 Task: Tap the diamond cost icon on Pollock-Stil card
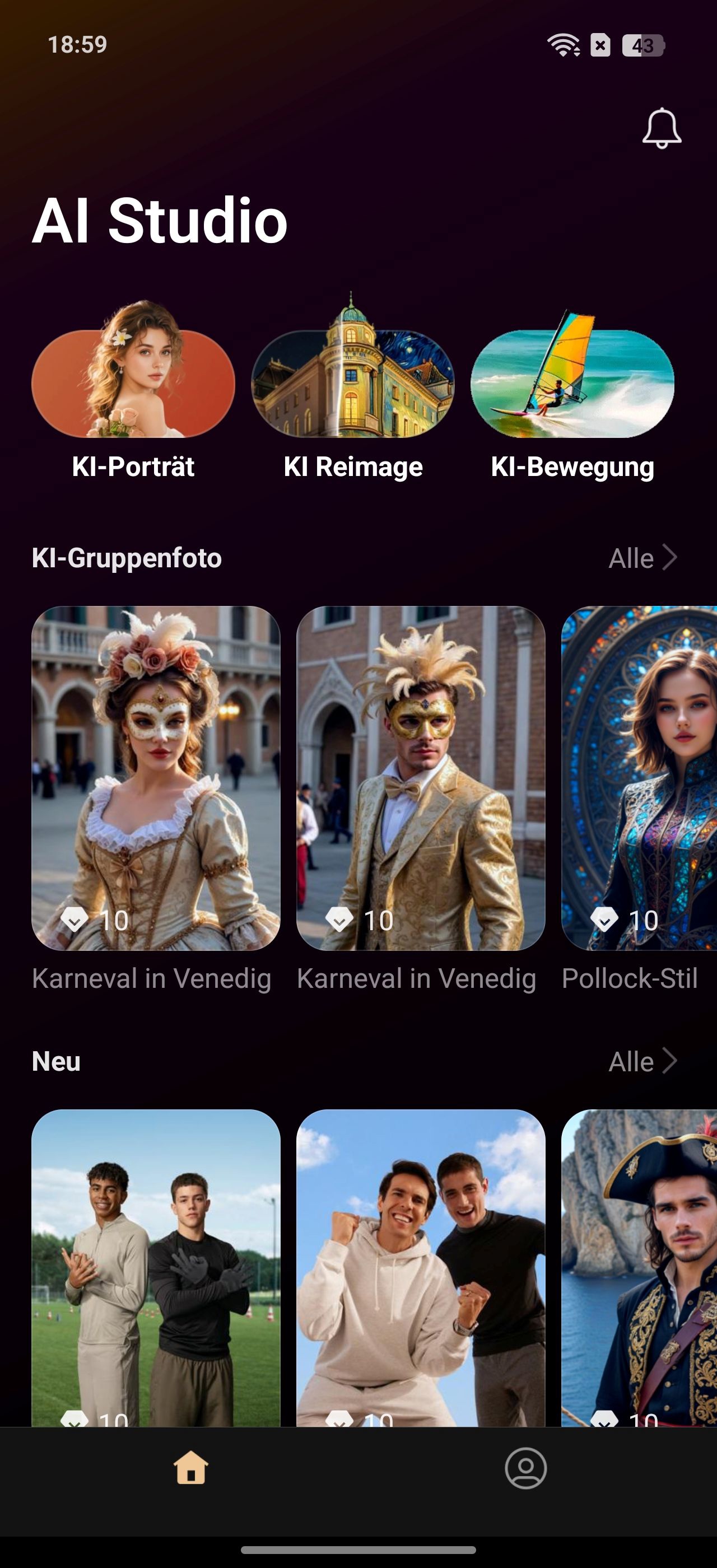click(604, 918)
